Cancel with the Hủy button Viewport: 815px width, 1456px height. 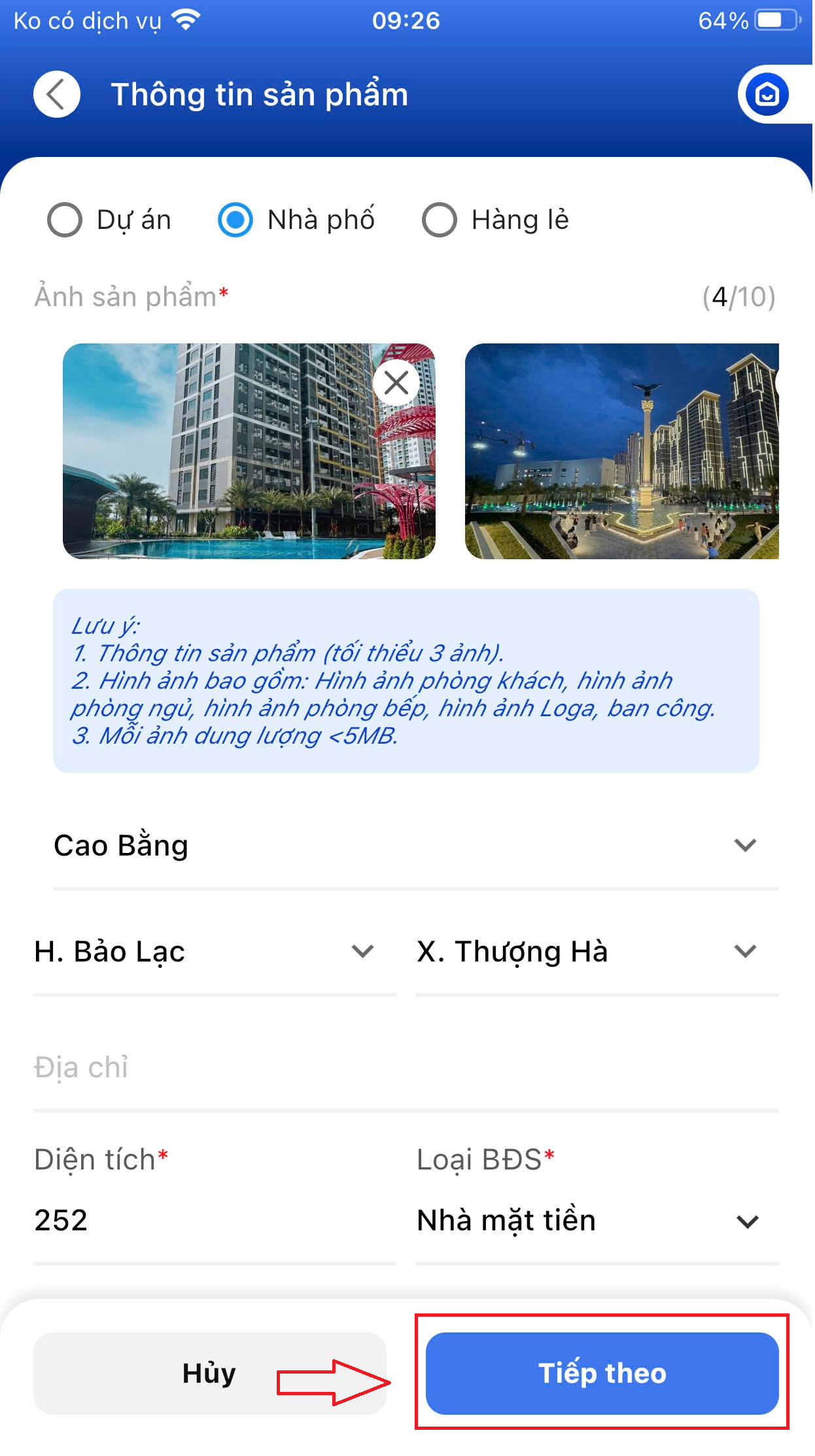coord(209,1373)
